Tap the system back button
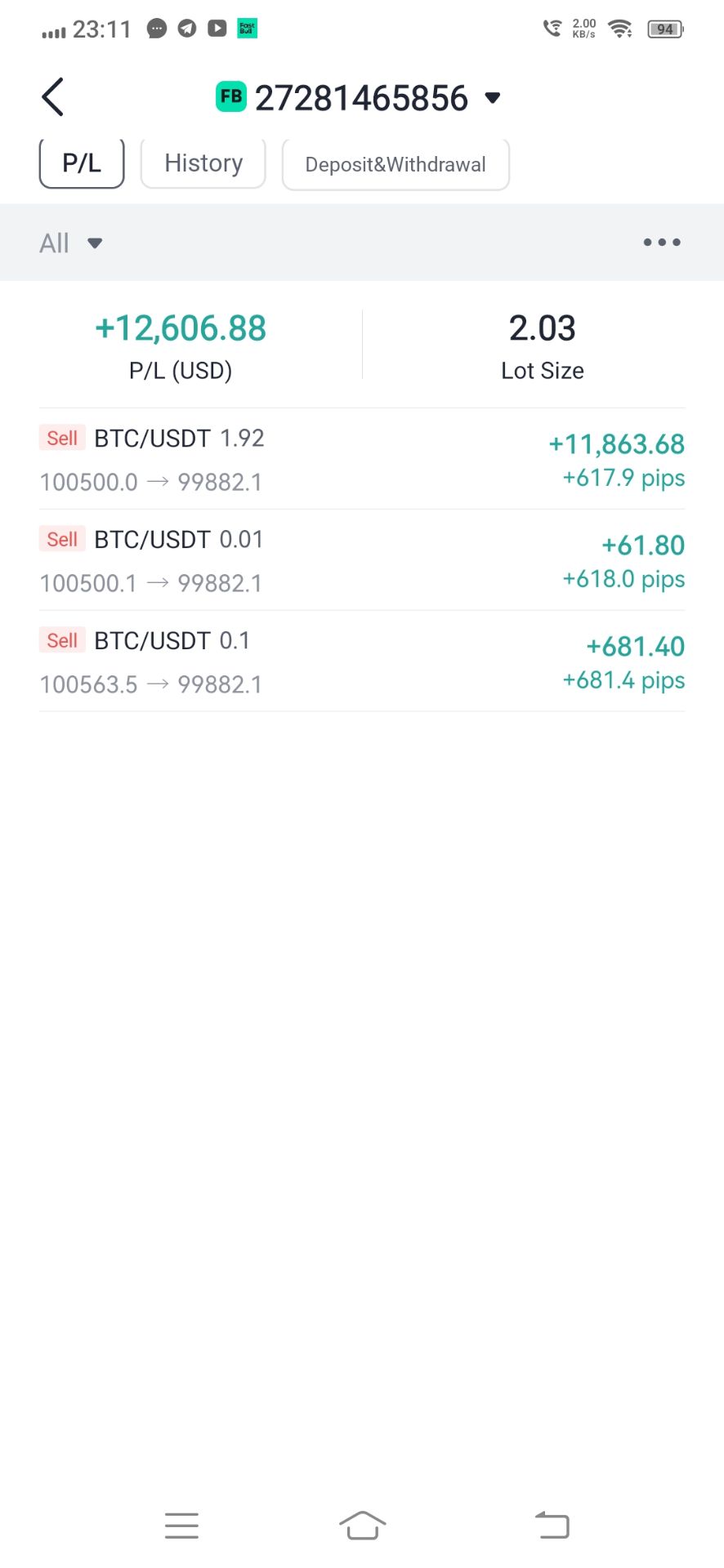Image resolution: width=724 pixels, height=1568 pixels. click(x=552, y=1525)
